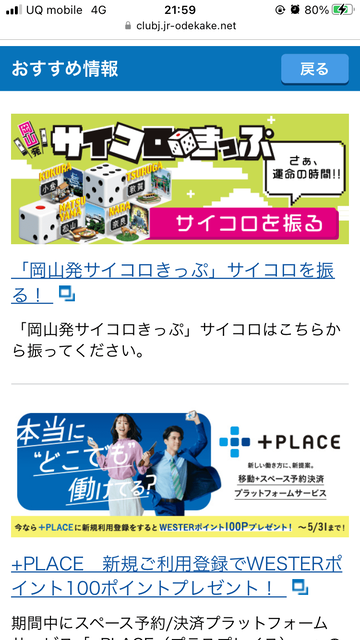The height and width of the screenshot is (640, 360).
Task: Open the +PLACE promotion banner image
Action: click(180, 473)
